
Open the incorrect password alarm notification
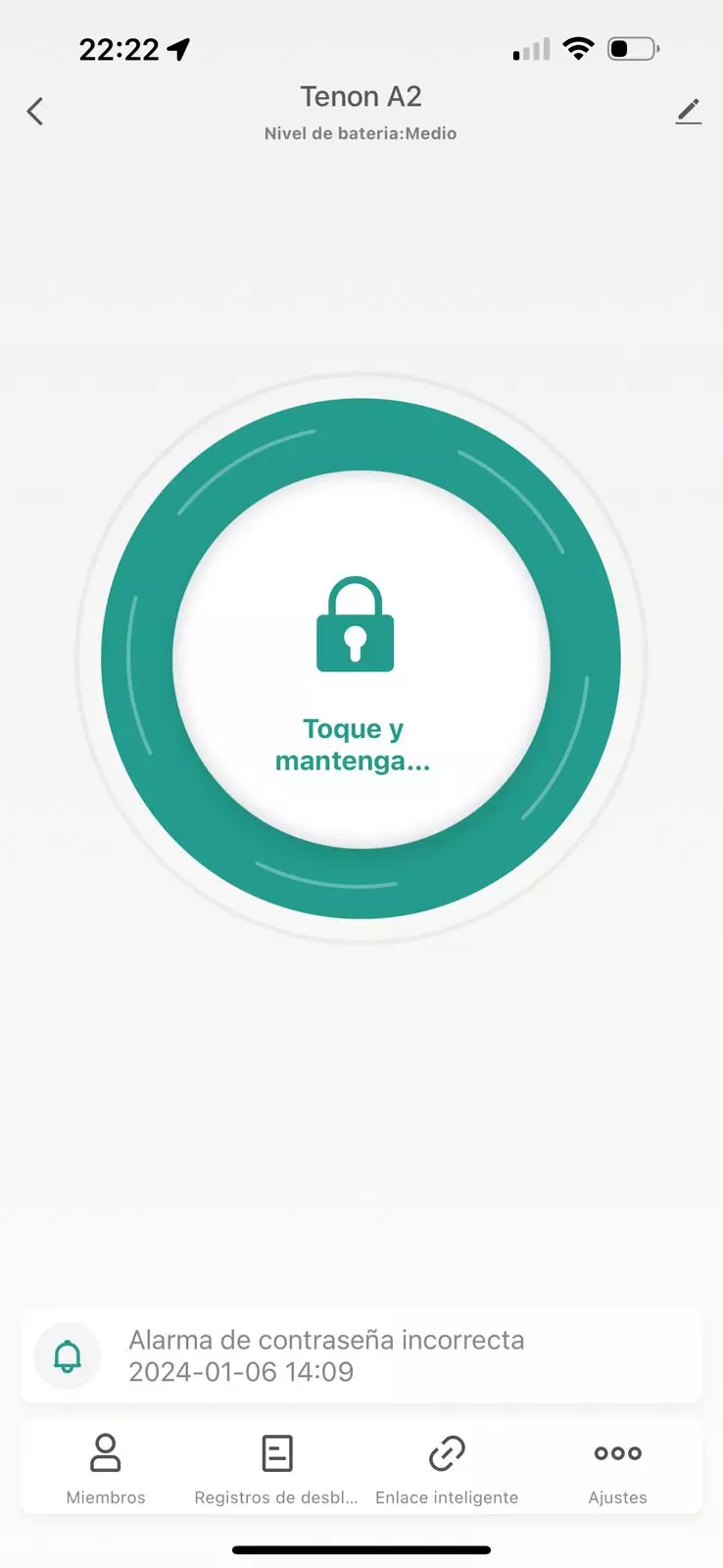click(x=361, y=1355)
